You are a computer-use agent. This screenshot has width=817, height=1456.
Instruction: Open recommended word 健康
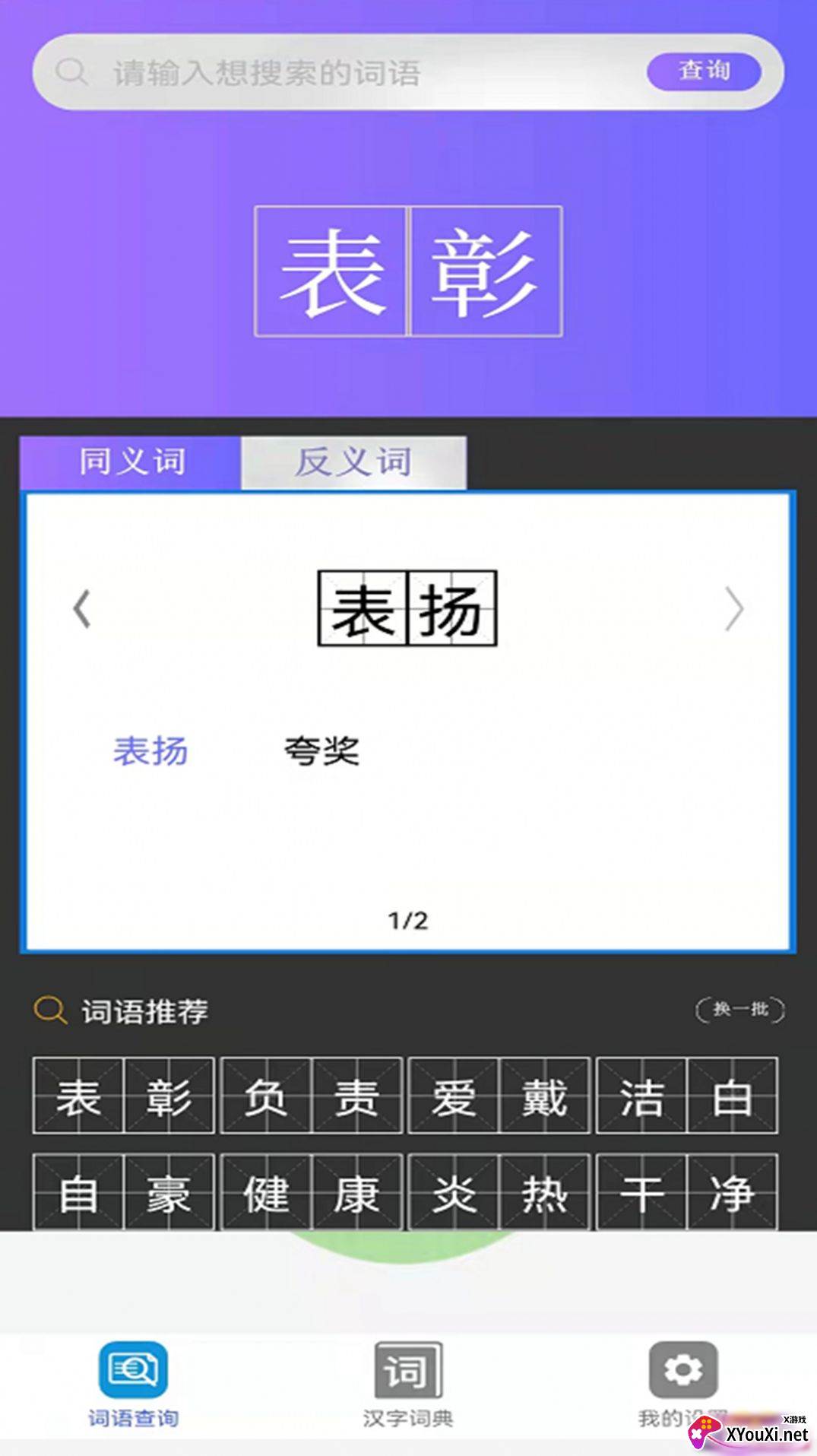pyautogui.click(x=312, y=1192)
